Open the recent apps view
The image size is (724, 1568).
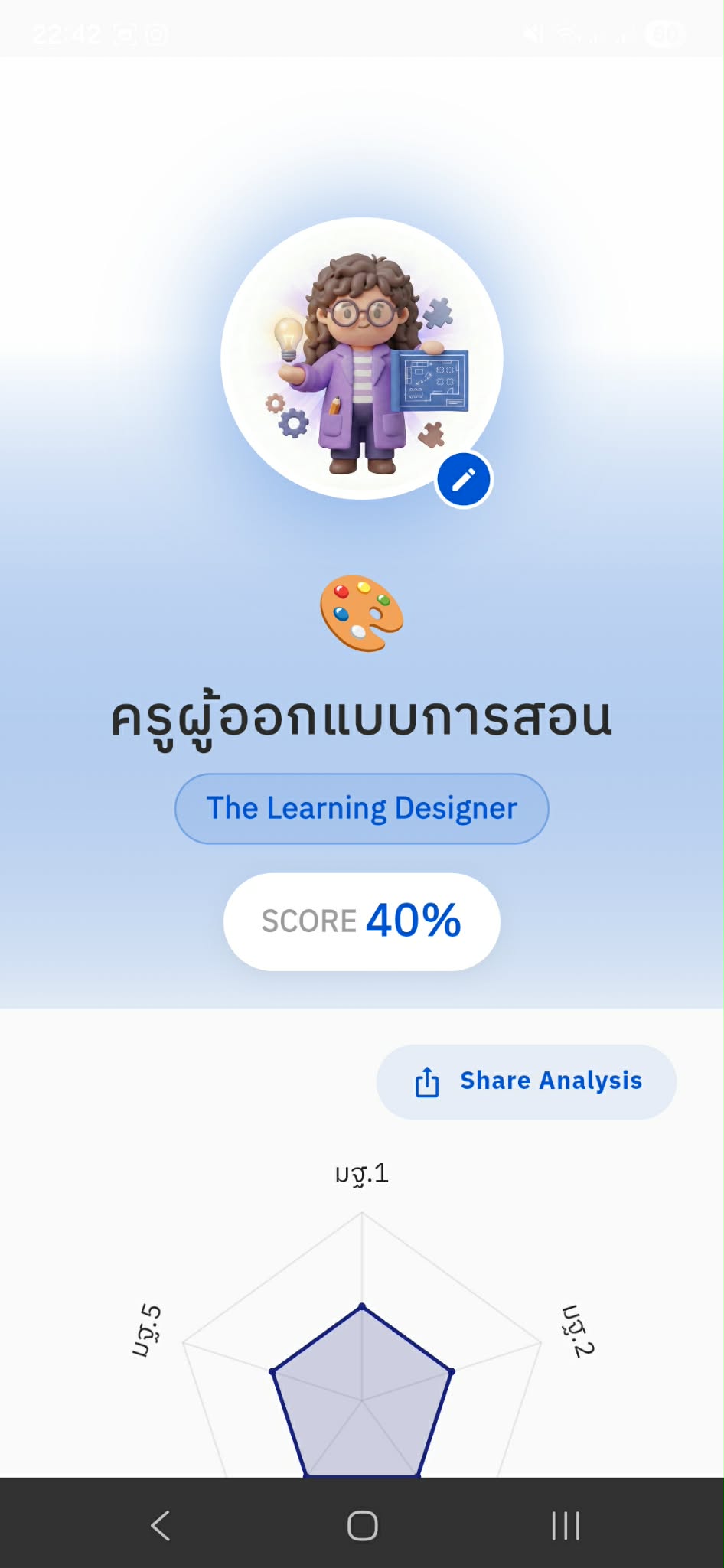tap(566, 1525)
